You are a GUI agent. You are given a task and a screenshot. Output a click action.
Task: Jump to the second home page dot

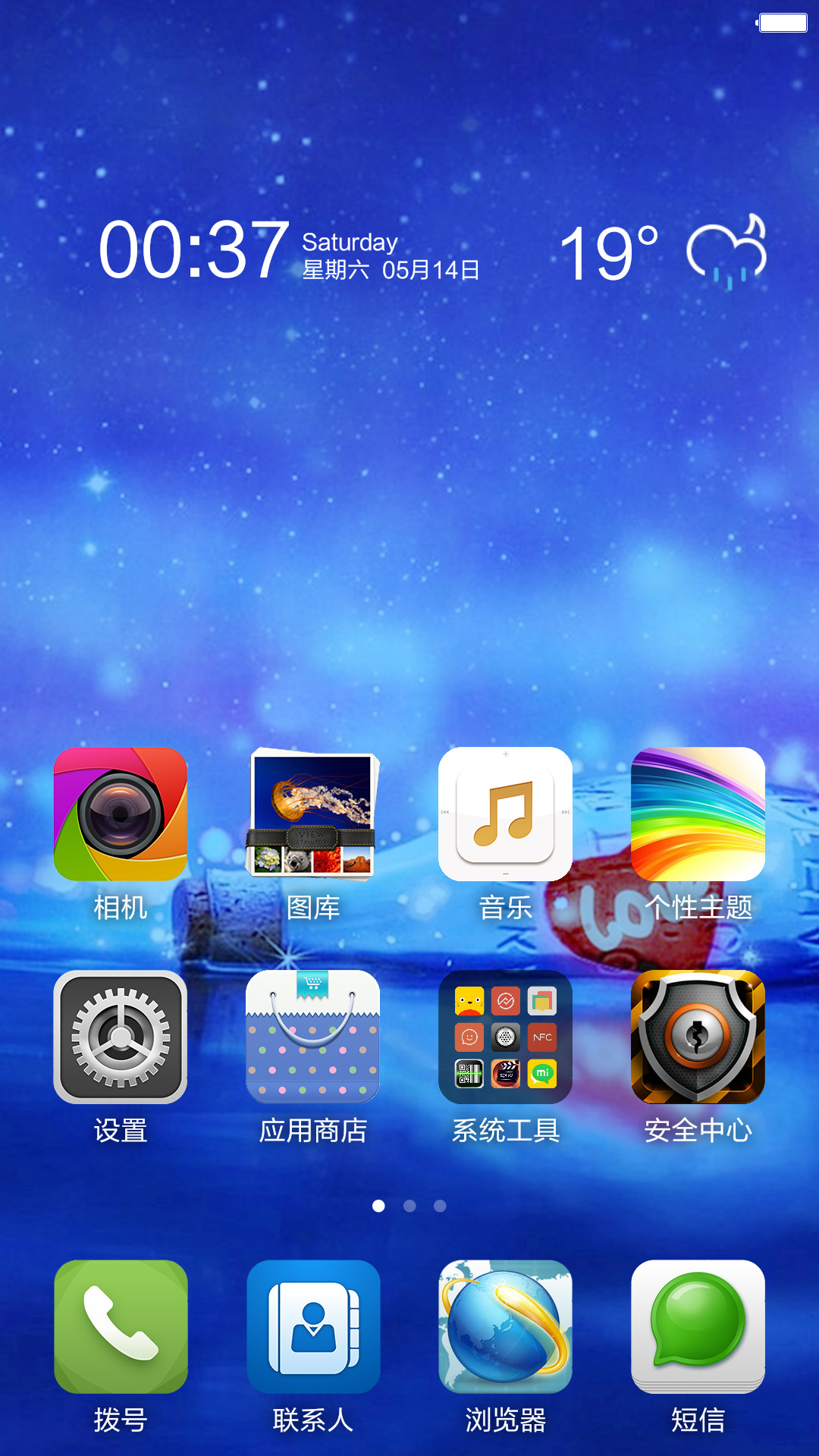(x=409, y=1206)
